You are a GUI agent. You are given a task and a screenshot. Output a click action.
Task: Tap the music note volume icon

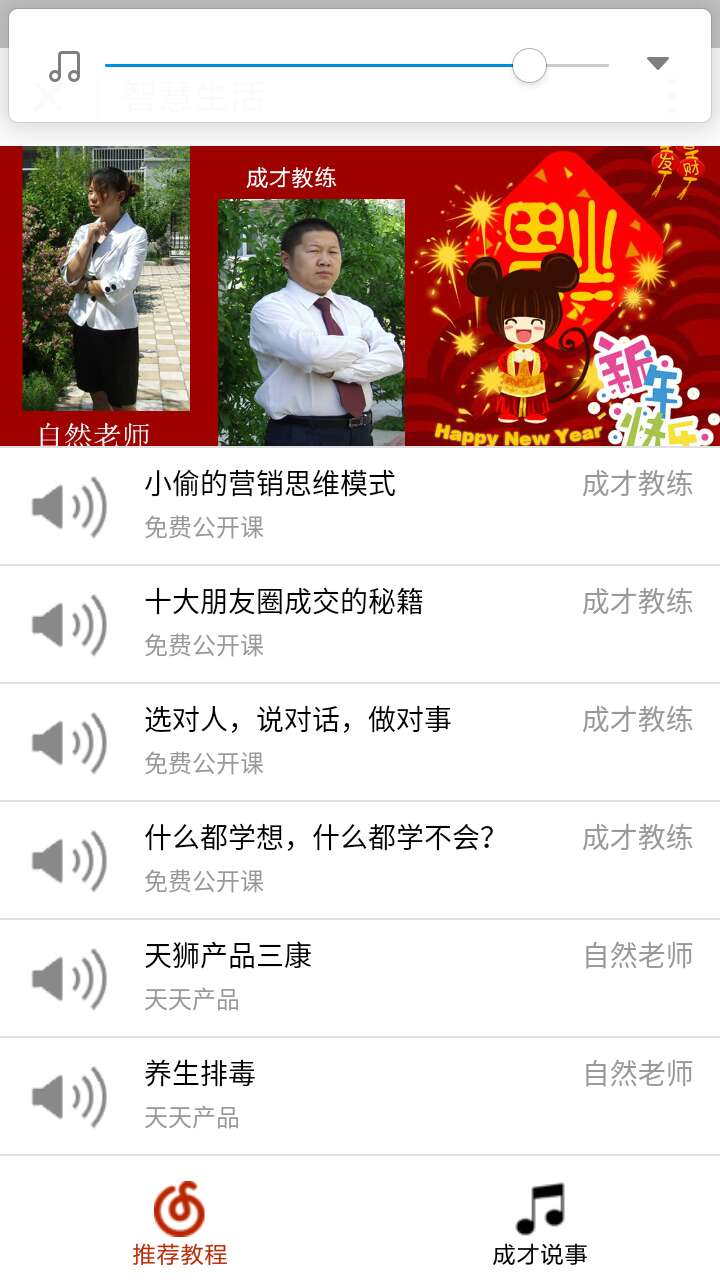65,66
